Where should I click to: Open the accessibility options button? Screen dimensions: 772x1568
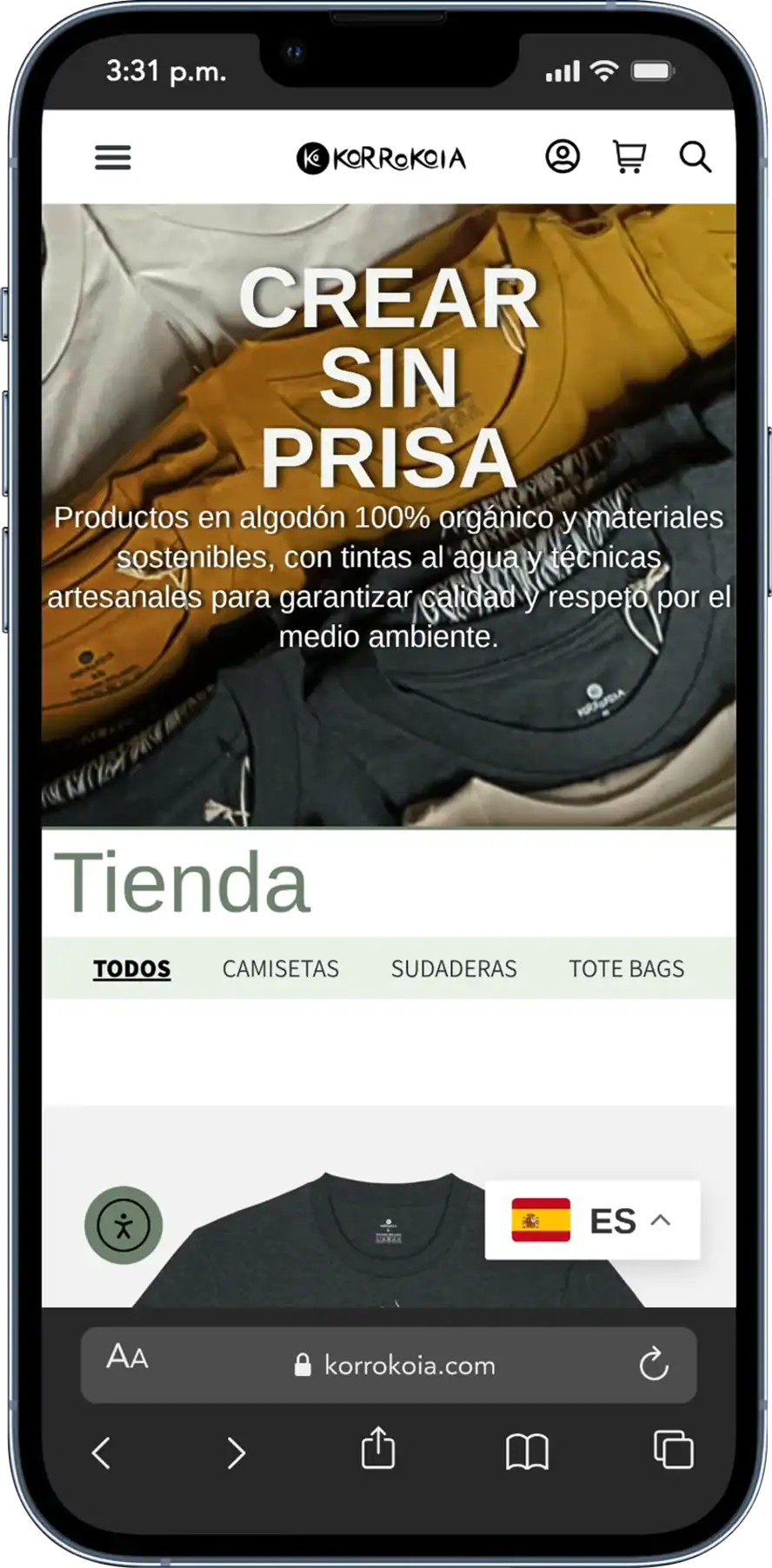[x=123, y=1225]
